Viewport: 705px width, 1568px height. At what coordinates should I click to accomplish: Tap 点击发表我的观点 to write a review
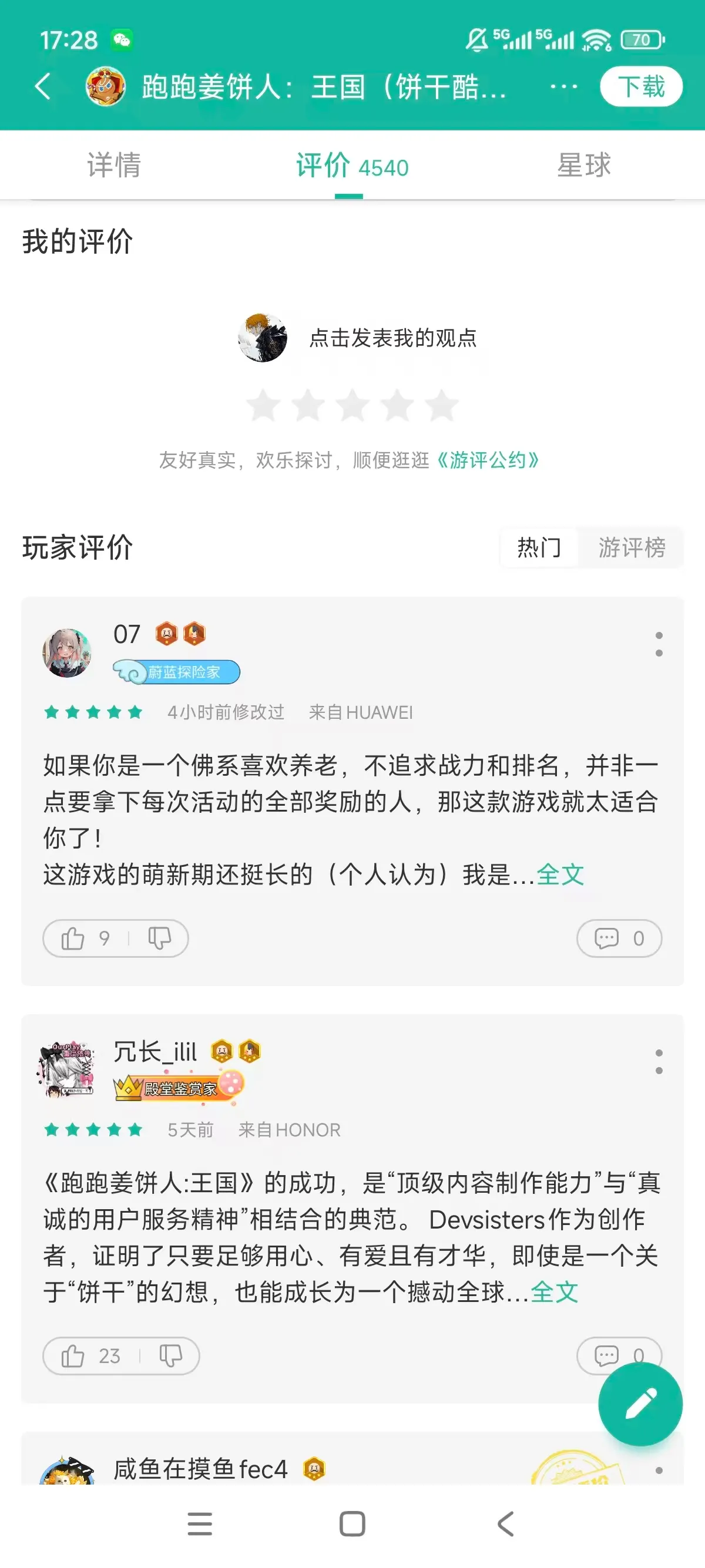392,338
